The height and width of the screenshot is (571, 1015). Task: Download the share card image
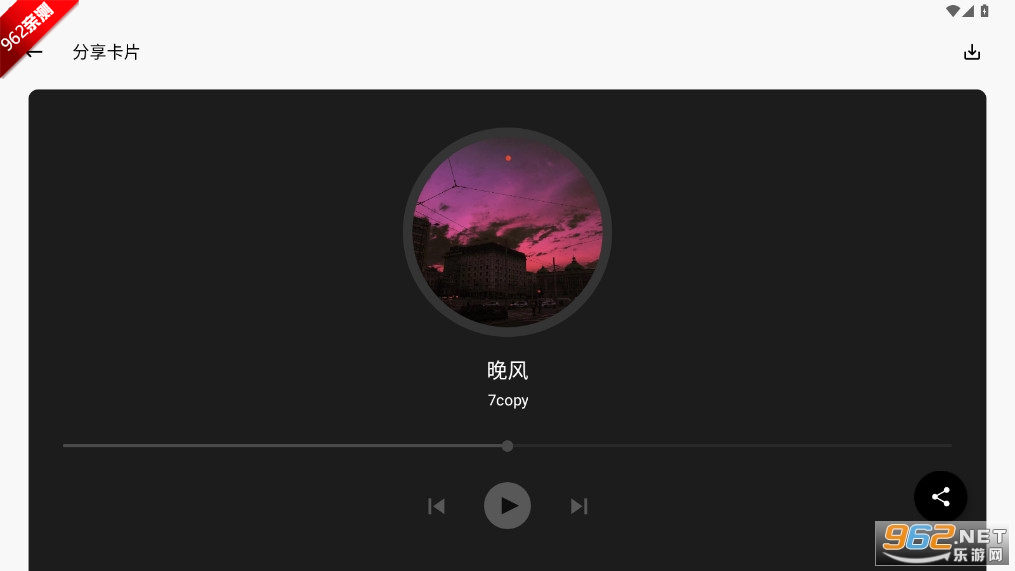tap(971, 53)
